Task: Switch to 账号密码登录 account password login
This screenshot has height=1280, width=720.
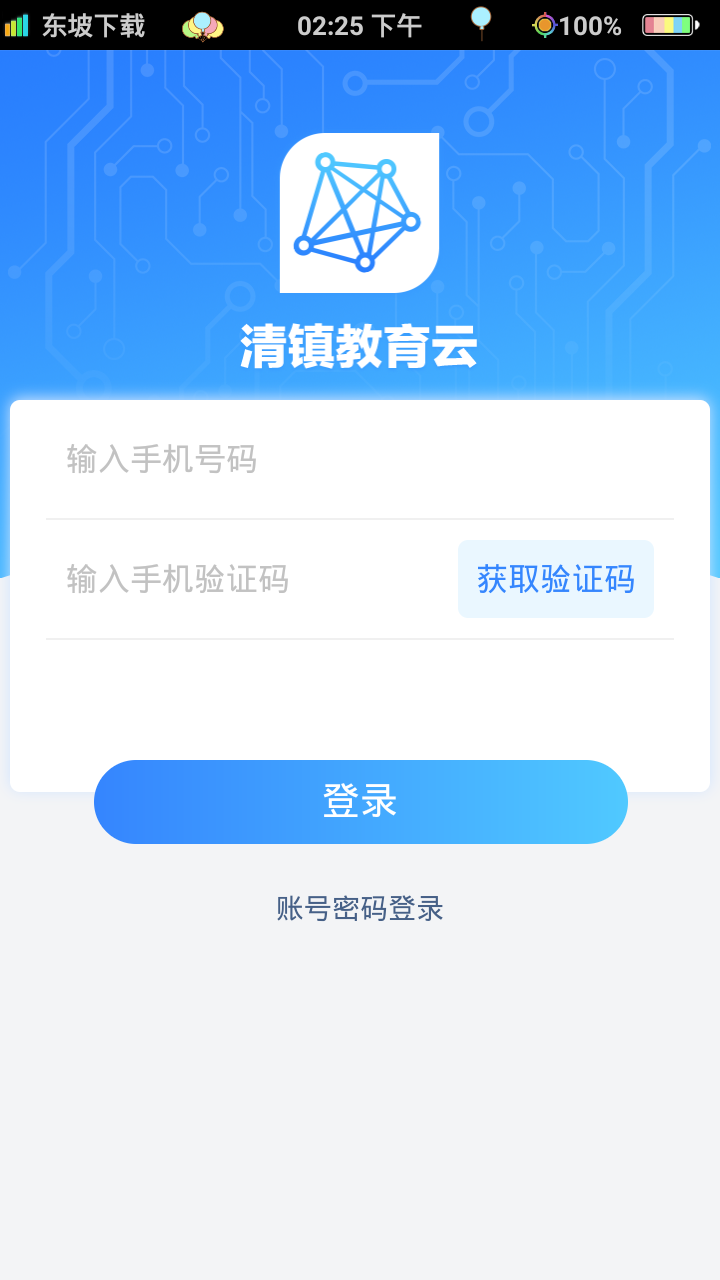Action: coord(360,909)
